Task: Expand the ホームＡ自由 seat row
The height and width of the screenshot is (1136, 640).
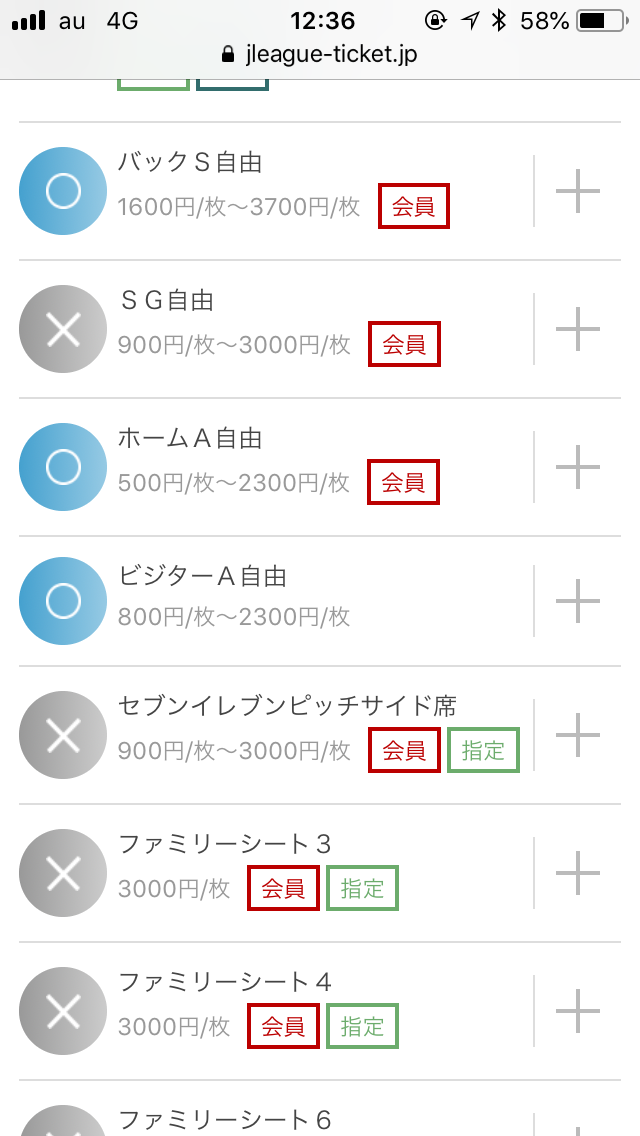Action: click(x=577, y=467)
